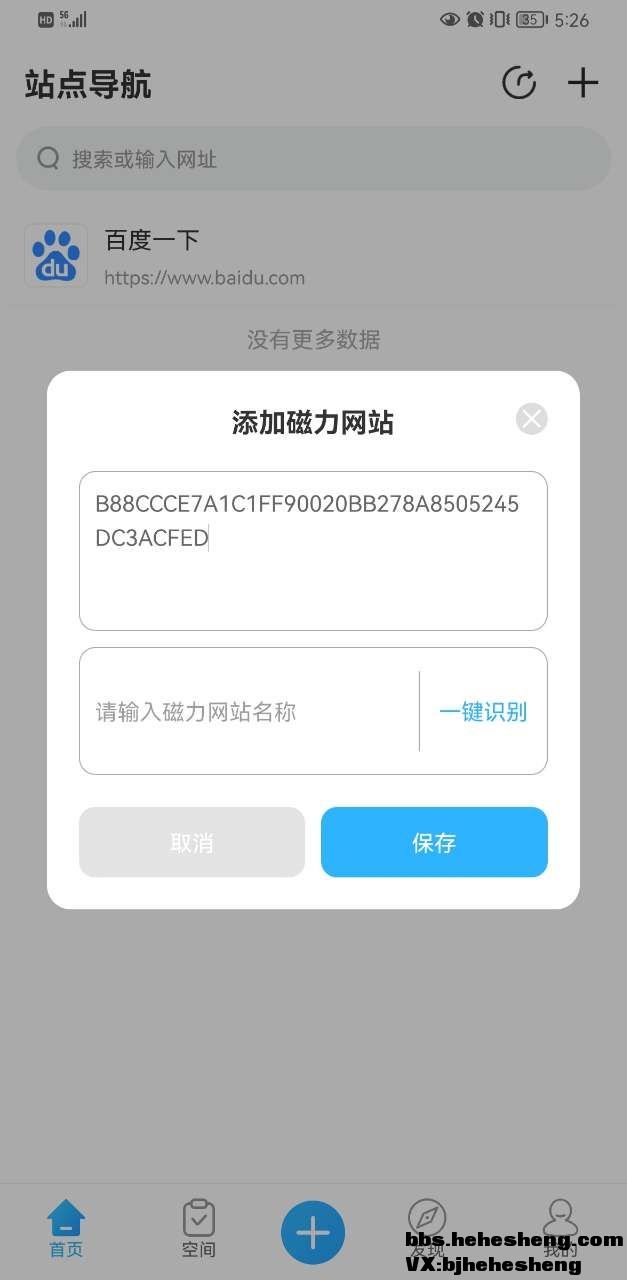The height and width of the screenshot is (1280, 627).
Task: Close the 添加磁力网站 dialog
Action: click(531, 419)
